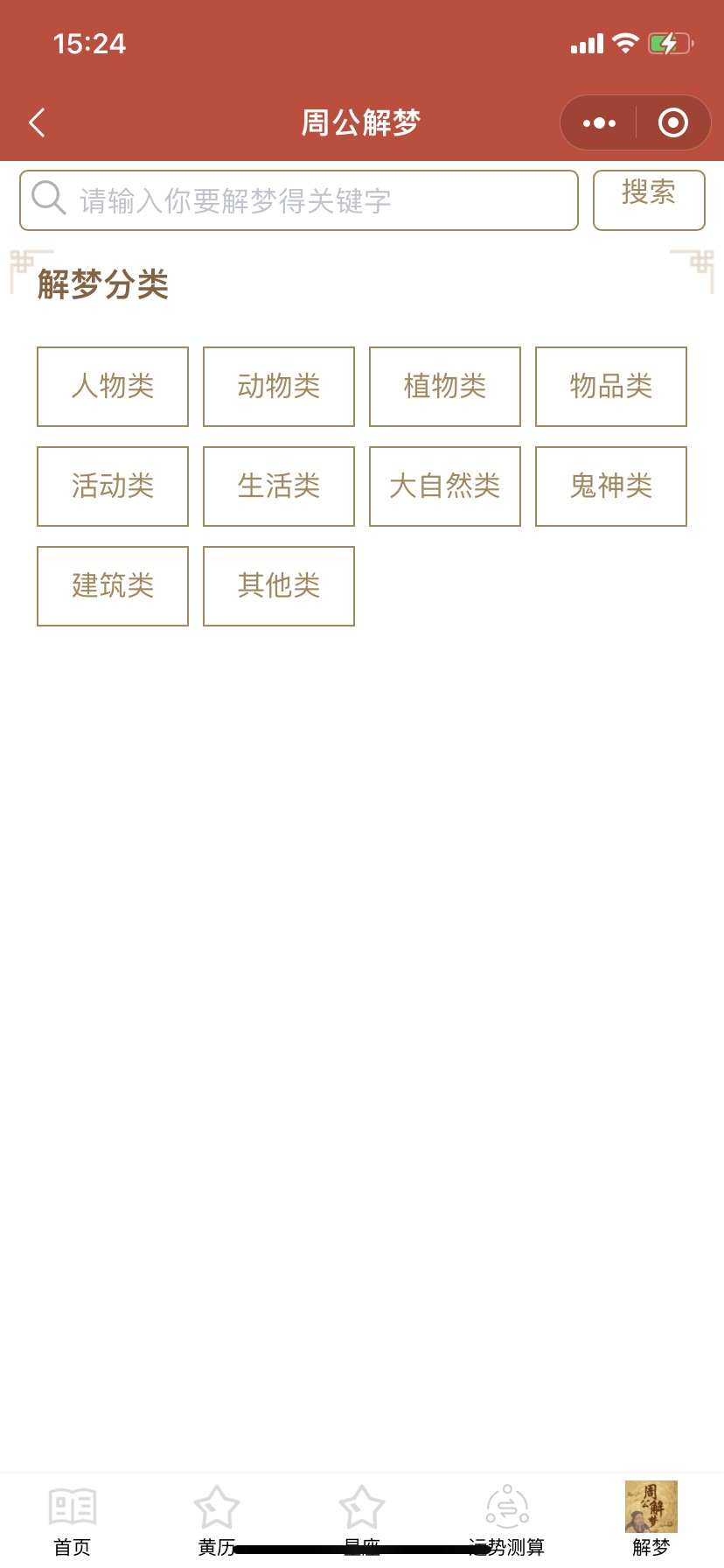Switch to the 黄历 tab

pos(217,1520)
